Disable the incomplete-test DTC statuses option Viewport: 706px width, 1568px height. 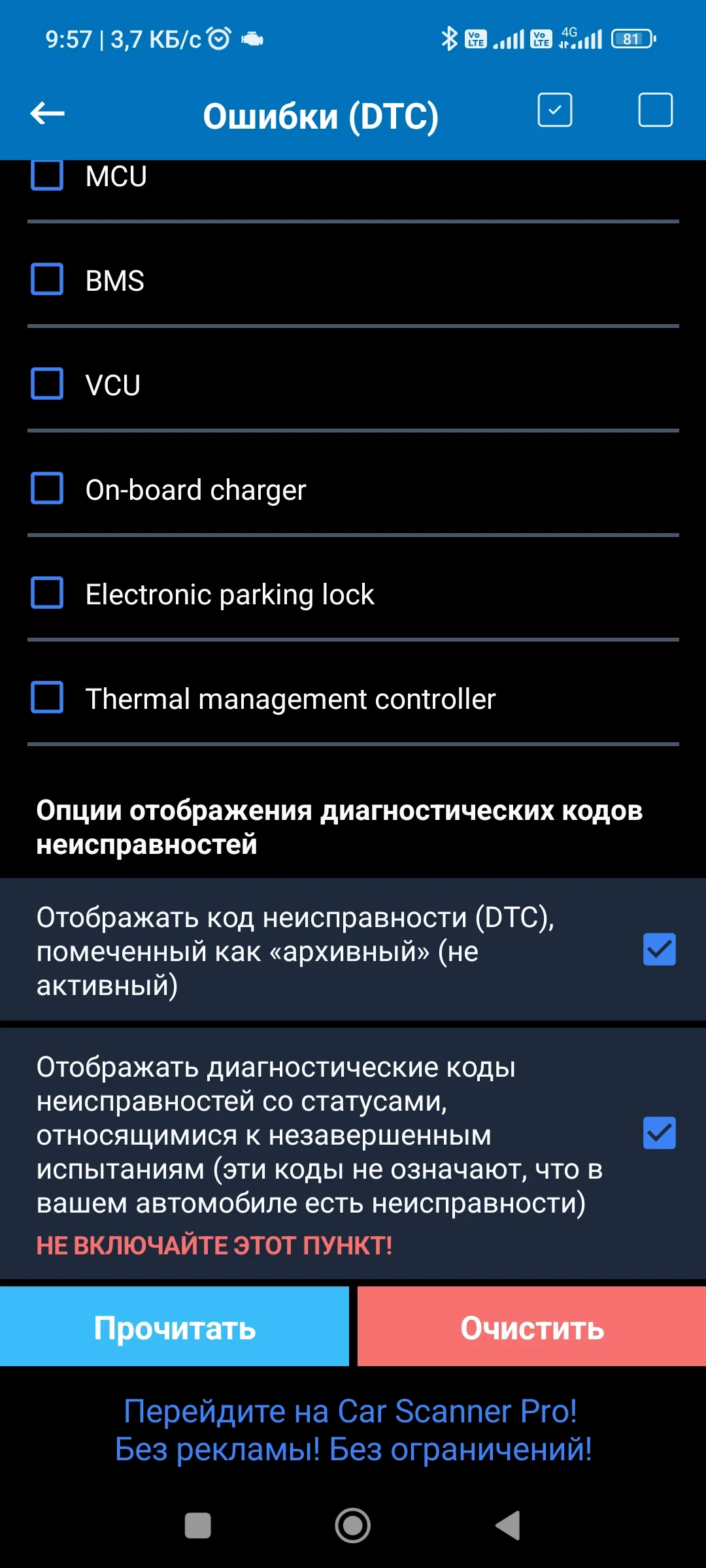click(660, 1133)
